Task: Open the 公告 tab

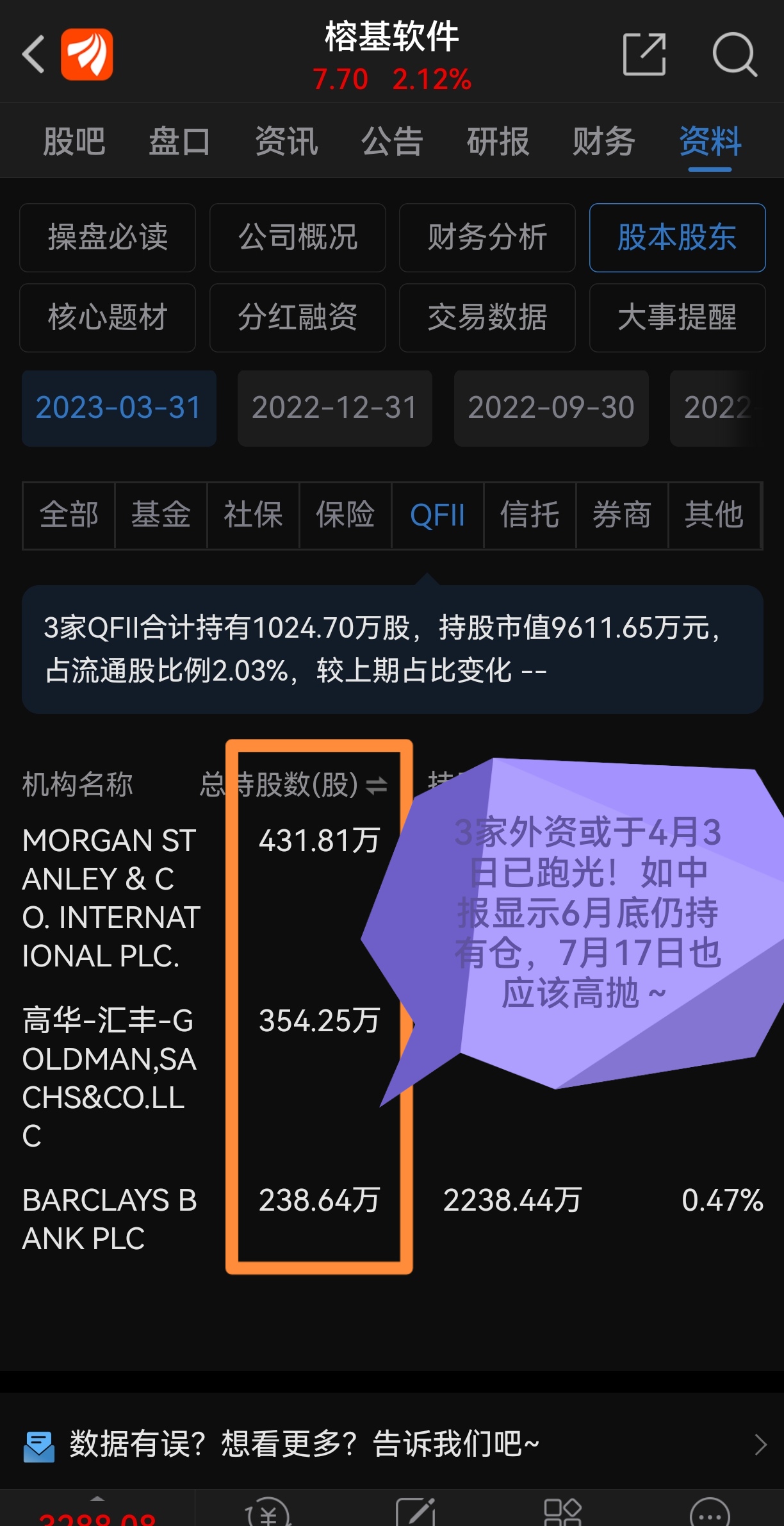Action: [x=392, y=141]
